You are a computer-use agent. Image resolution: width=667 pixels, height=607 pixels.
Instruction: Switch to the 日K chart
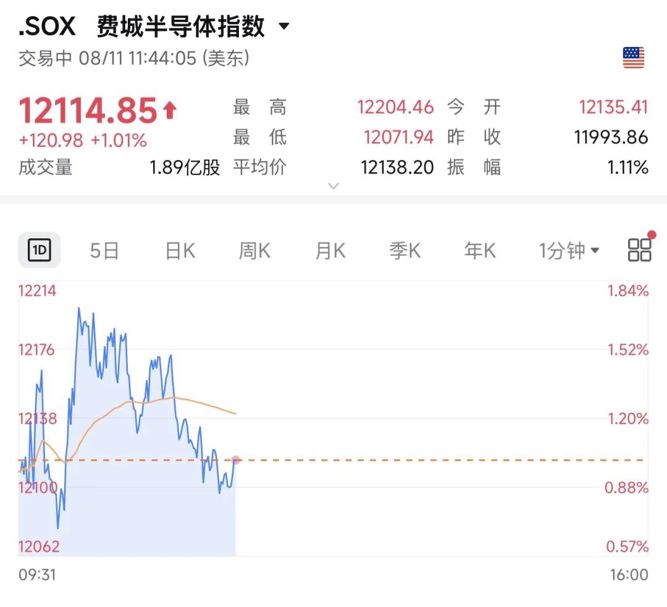point(180,251)
